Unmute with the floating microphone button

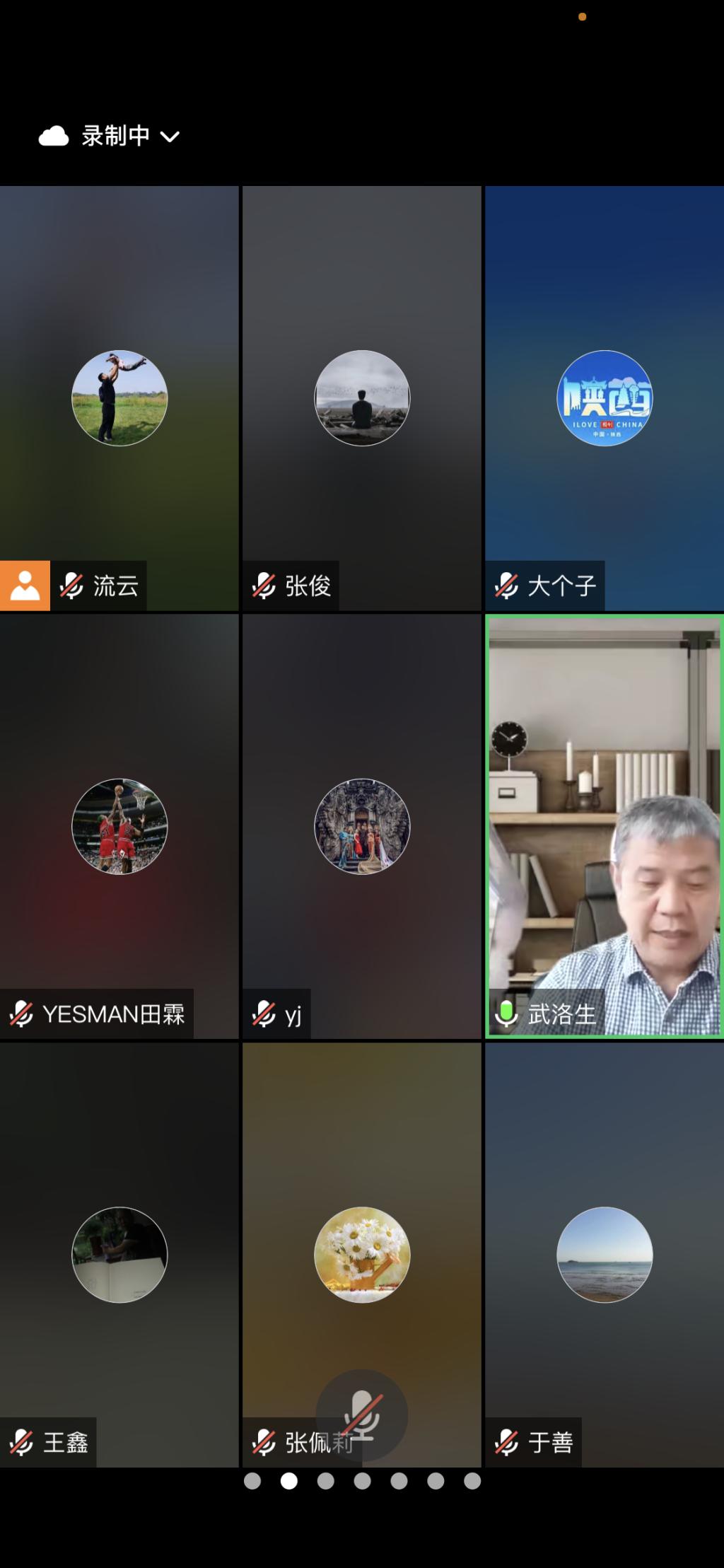(361, 1415)
